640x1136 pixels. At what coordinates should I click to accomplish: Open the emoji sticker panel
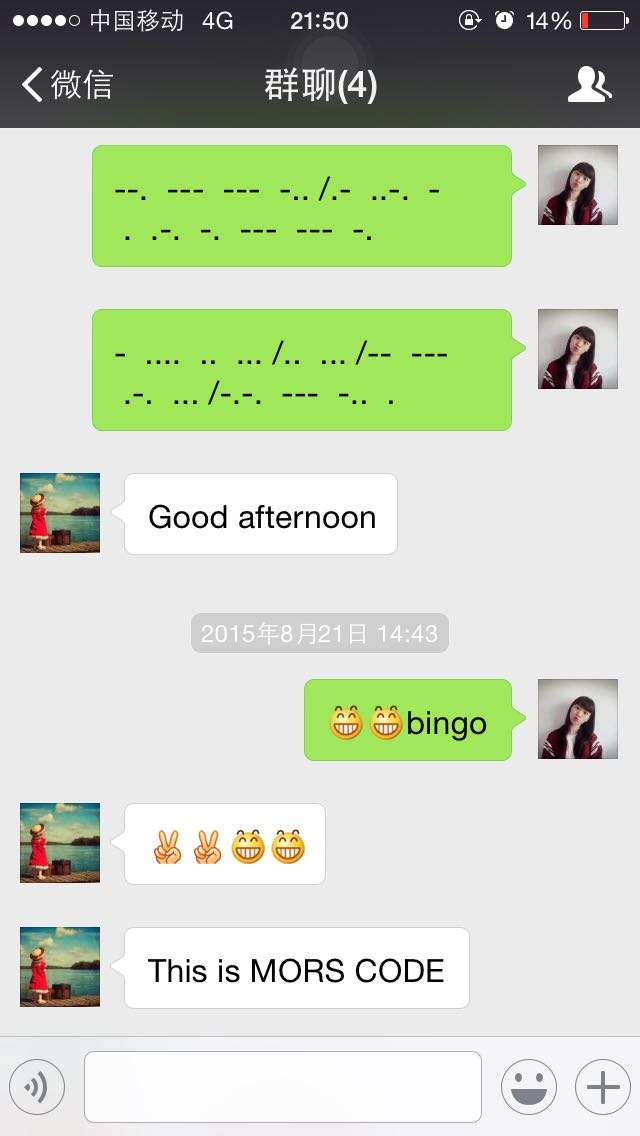(528, 1087)
